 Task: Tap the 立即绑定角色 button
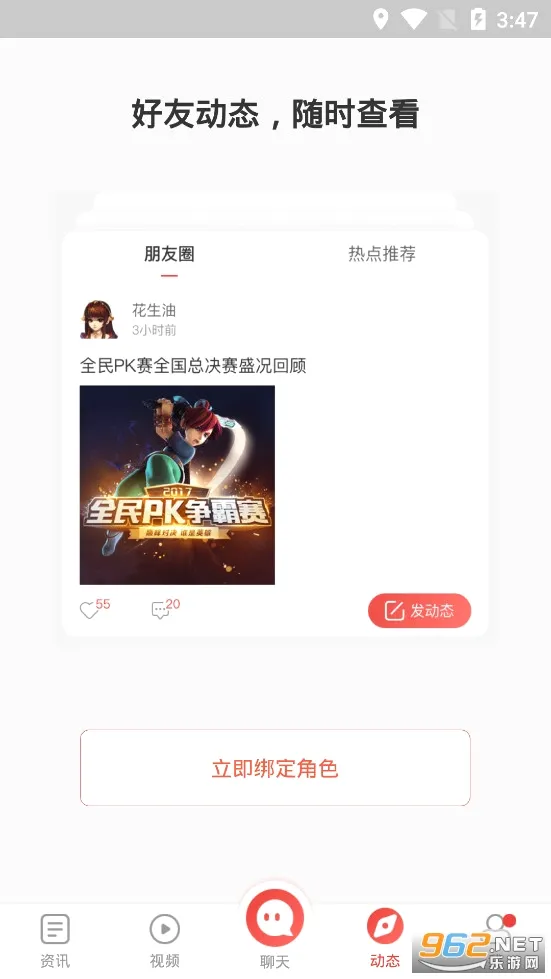(275, 767)
